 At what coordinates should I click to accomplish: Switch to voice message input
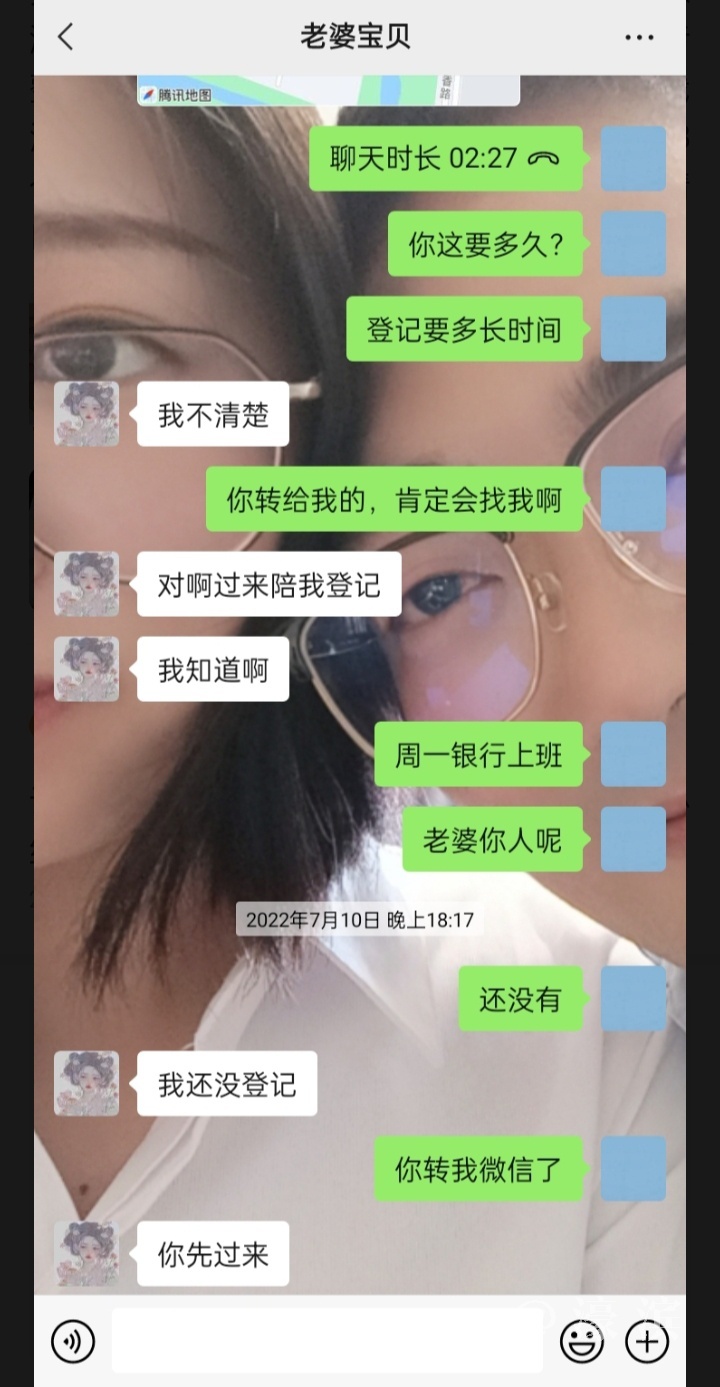pyautogui.click(x=73, y=1341)
